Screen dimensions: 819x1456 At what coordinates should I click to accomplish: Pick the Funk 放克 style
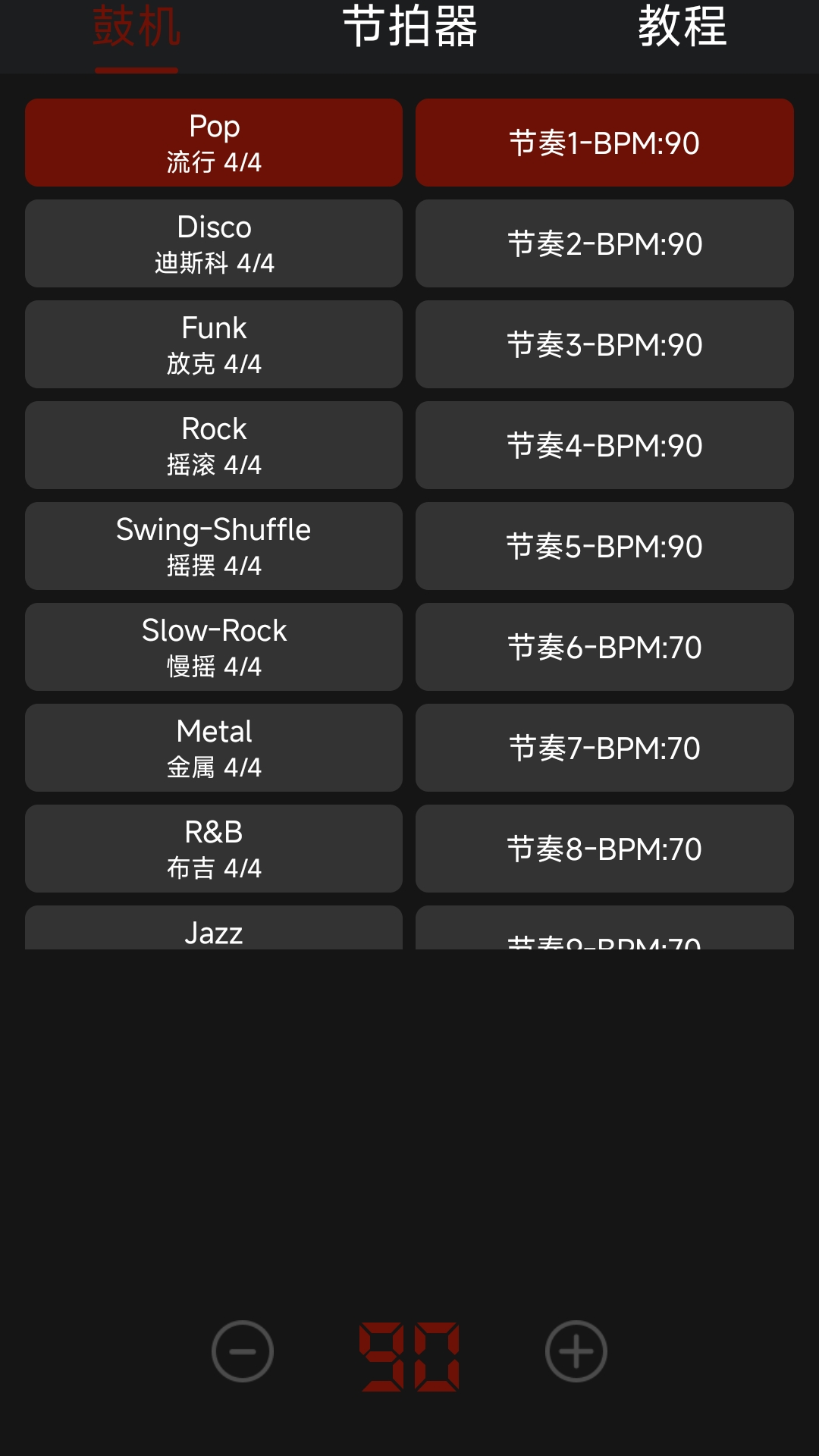(x=214, y=344)
